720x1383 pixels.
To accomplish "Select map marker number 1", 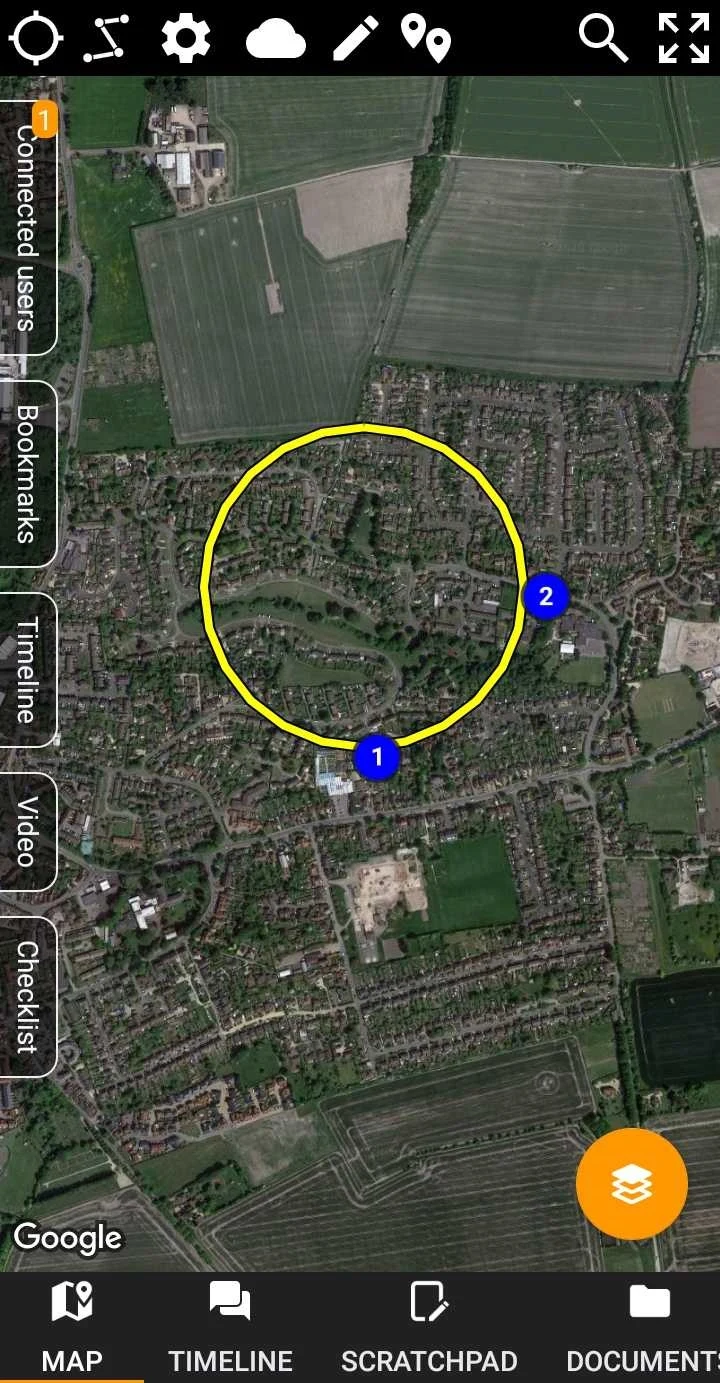I will tap(377, 757).
